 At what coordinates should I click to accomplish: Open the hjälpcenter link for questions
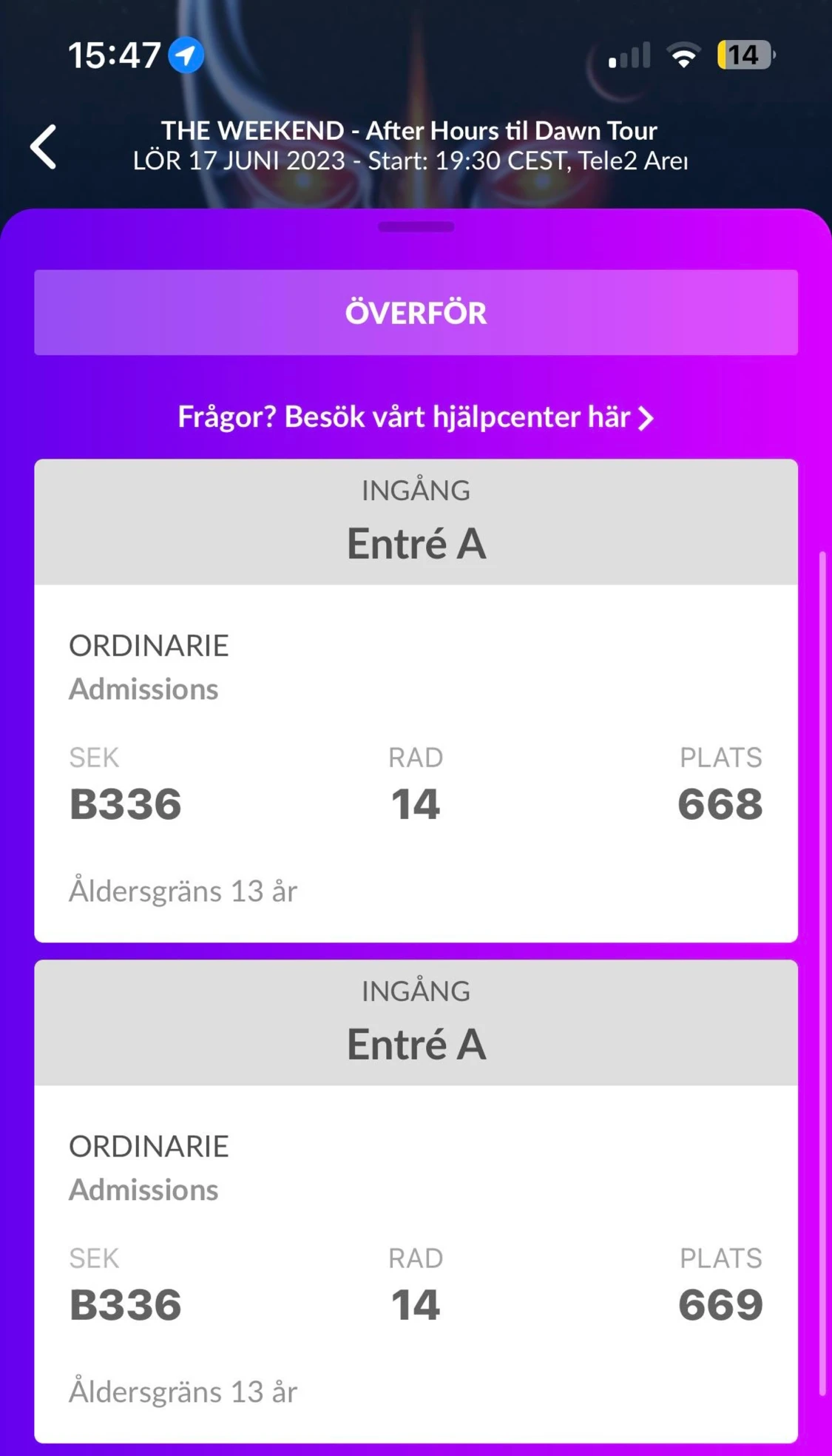pos(416,417)
